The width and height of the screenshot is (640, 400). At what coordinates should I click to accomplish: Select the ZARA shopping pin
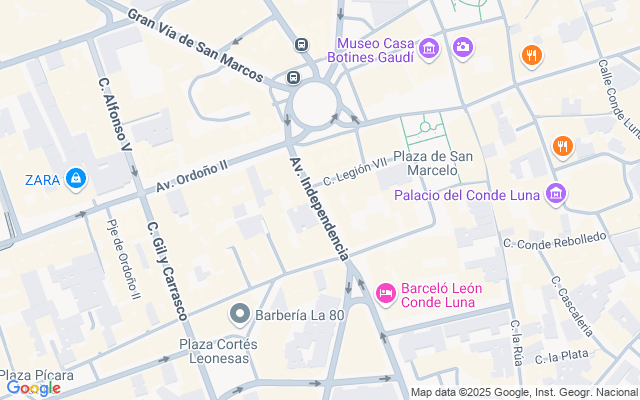click(x=76, y=179)
